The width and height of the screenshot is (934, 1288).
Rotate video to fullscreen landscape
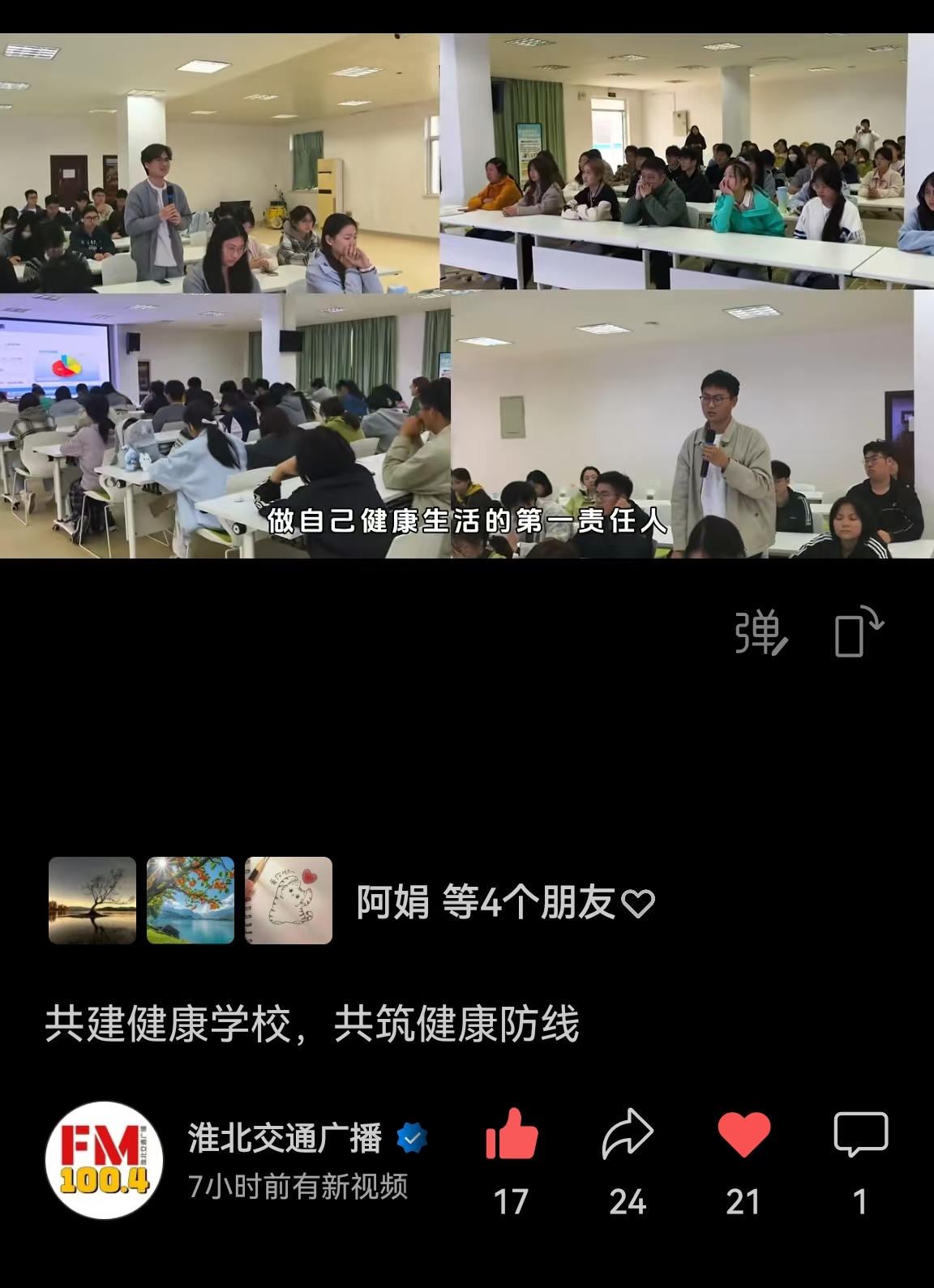[858, 631]
